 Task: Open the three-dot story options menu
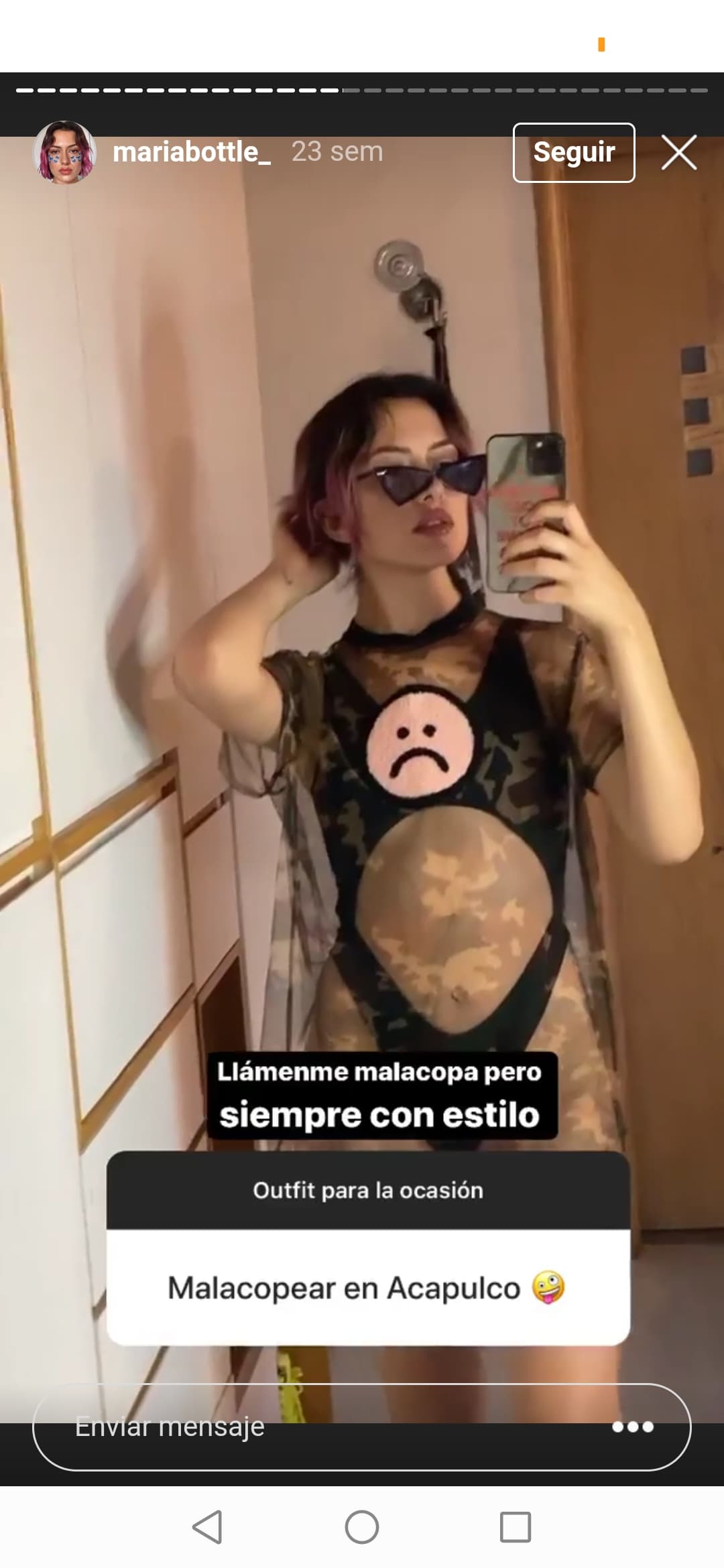pyautogui.click(x=633, y=1426)
